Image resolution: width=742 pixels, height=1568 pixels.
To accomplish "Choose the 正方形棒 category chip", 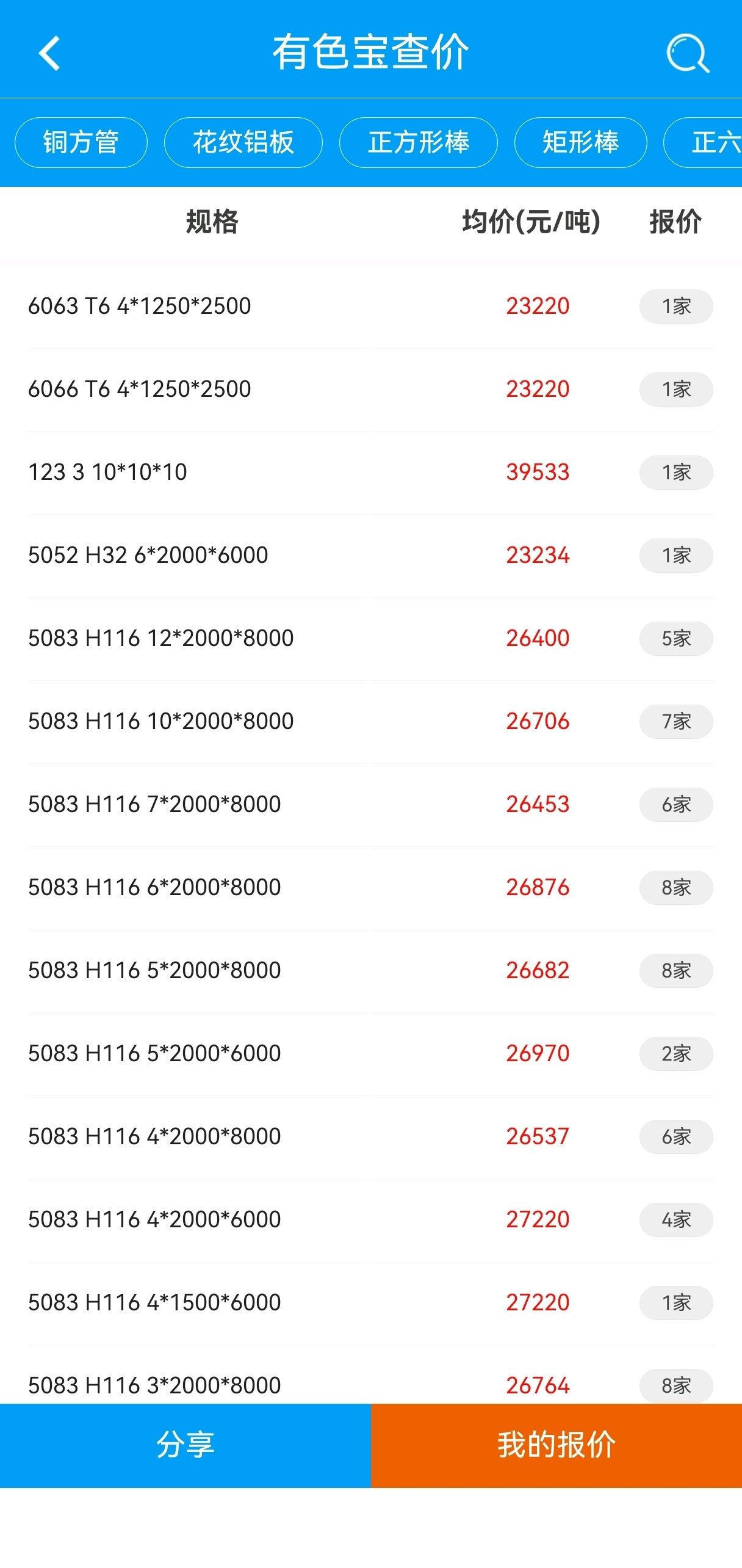I will click(418, 142).
